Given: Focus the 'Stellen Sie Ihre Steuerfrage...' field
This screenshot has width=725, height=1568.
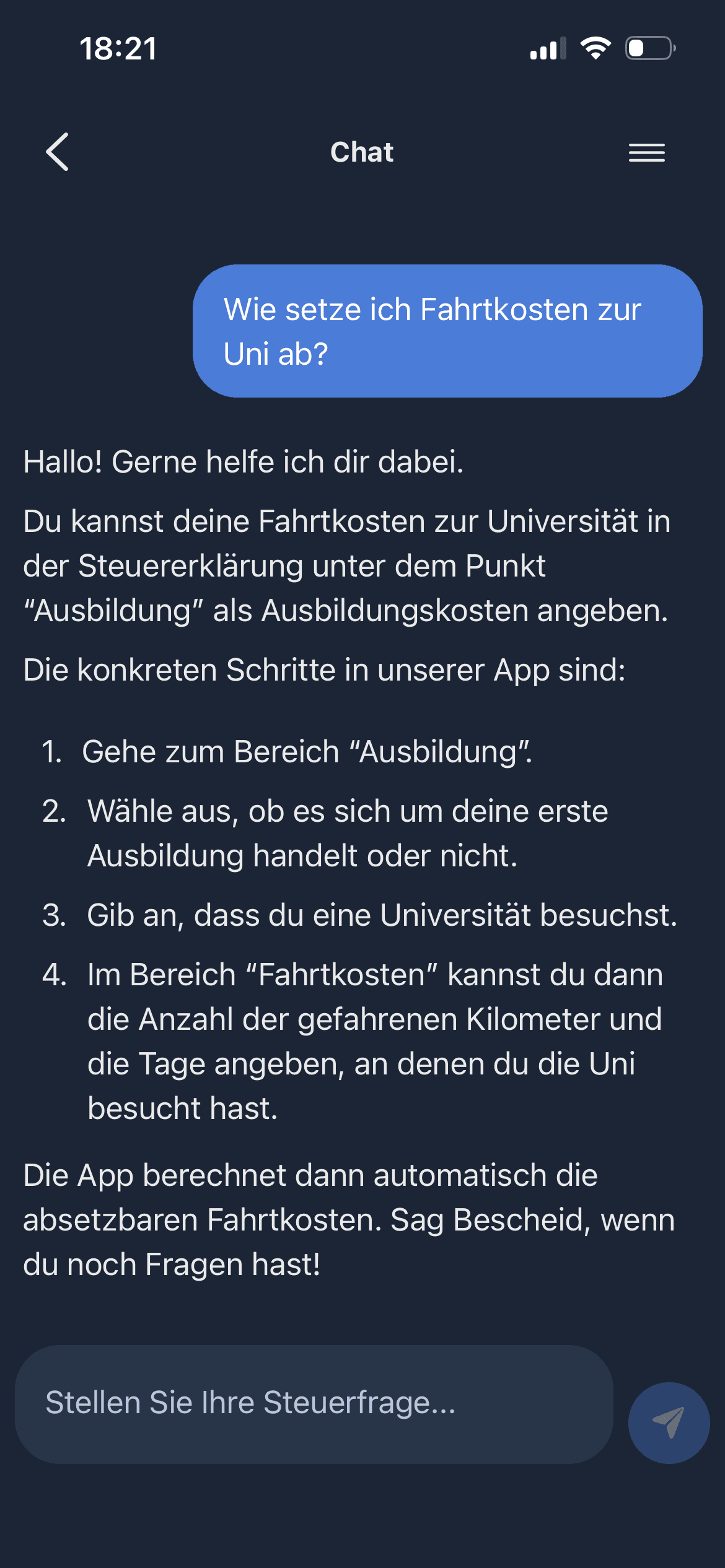Looking at the screenshot, I should [314, 1403].
